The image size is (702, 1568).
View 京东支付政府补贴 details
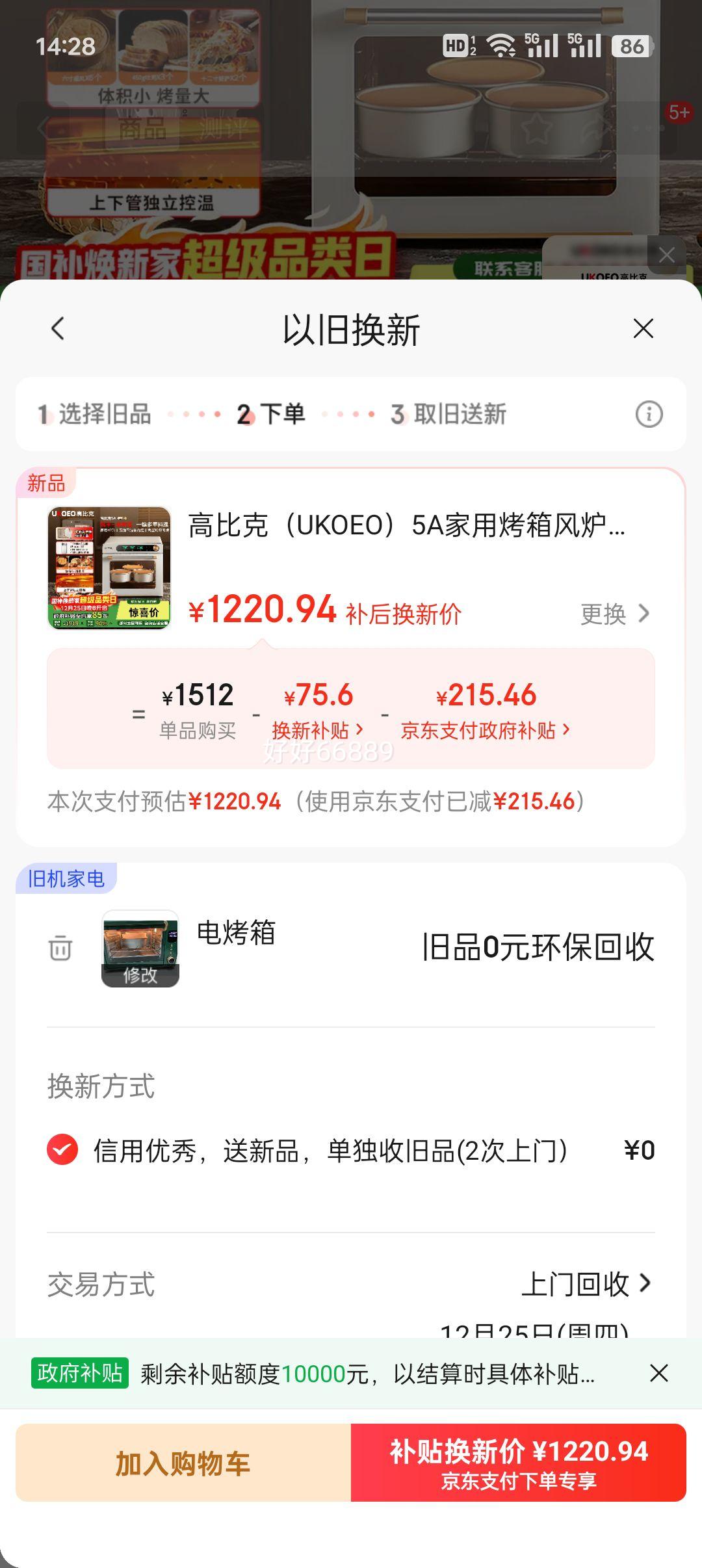(x=485, y=730)
